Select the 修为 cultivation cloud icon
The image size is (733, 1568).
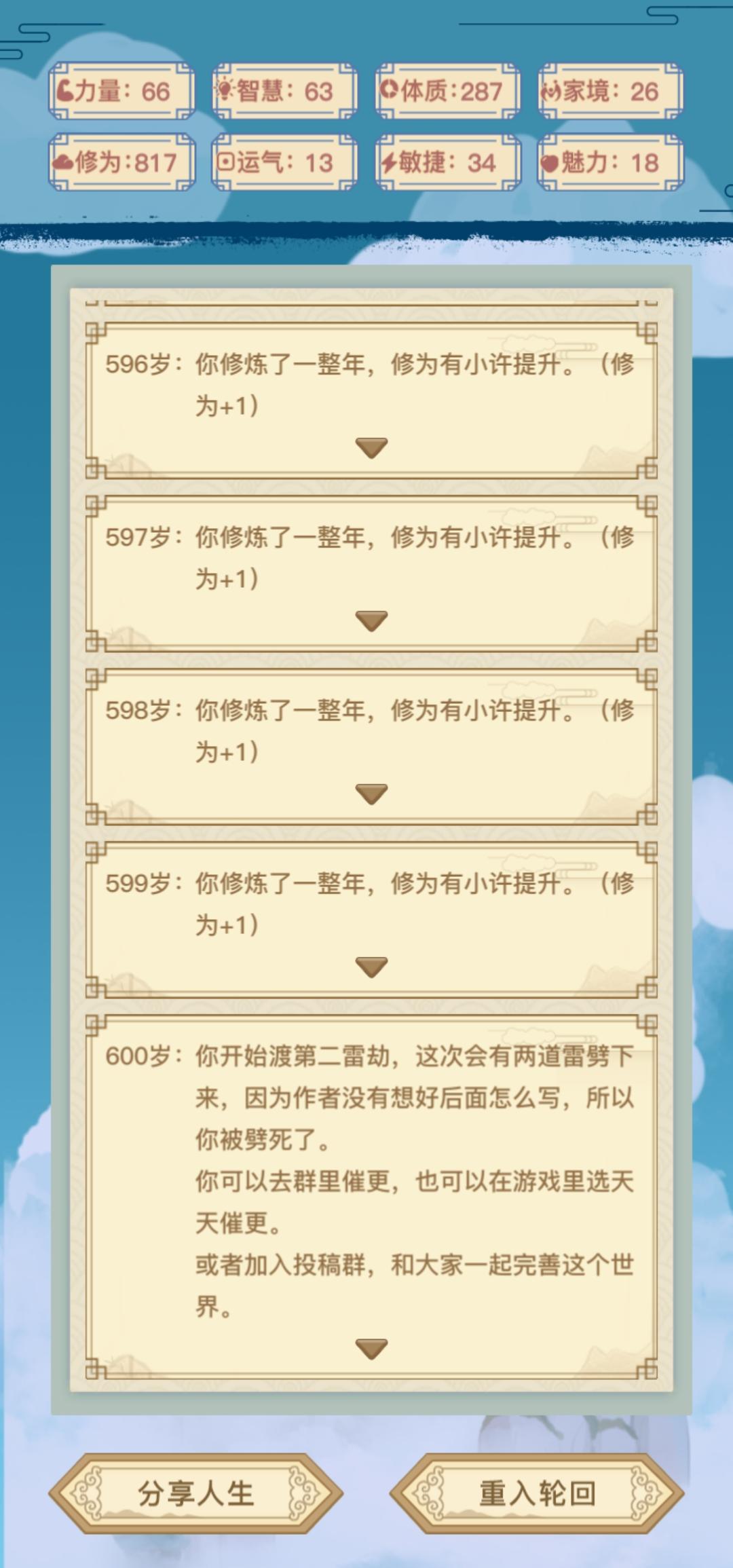(x=64, y=162)
